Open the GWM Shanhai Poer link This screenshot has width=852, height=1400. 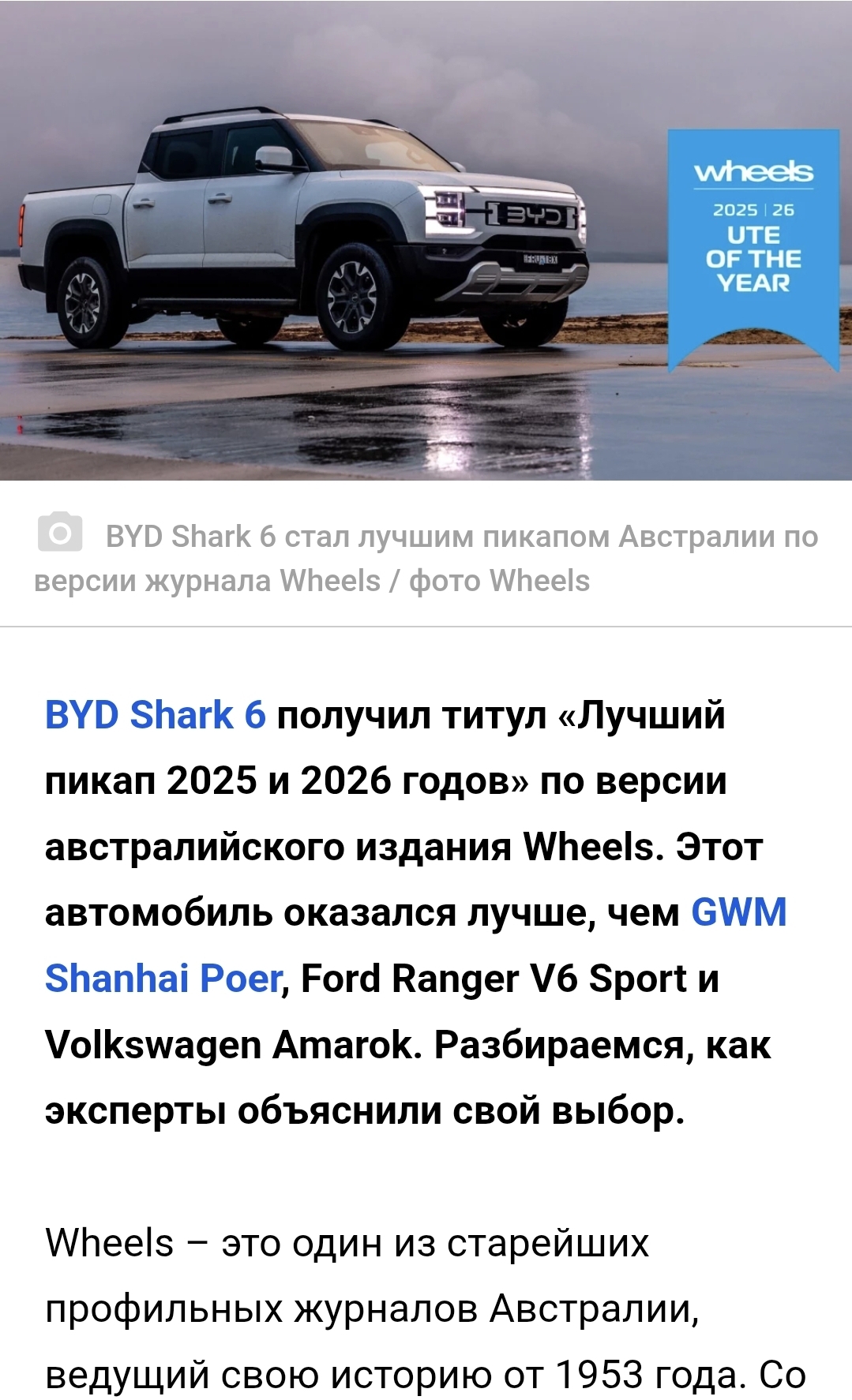click(x=163, y=979)
